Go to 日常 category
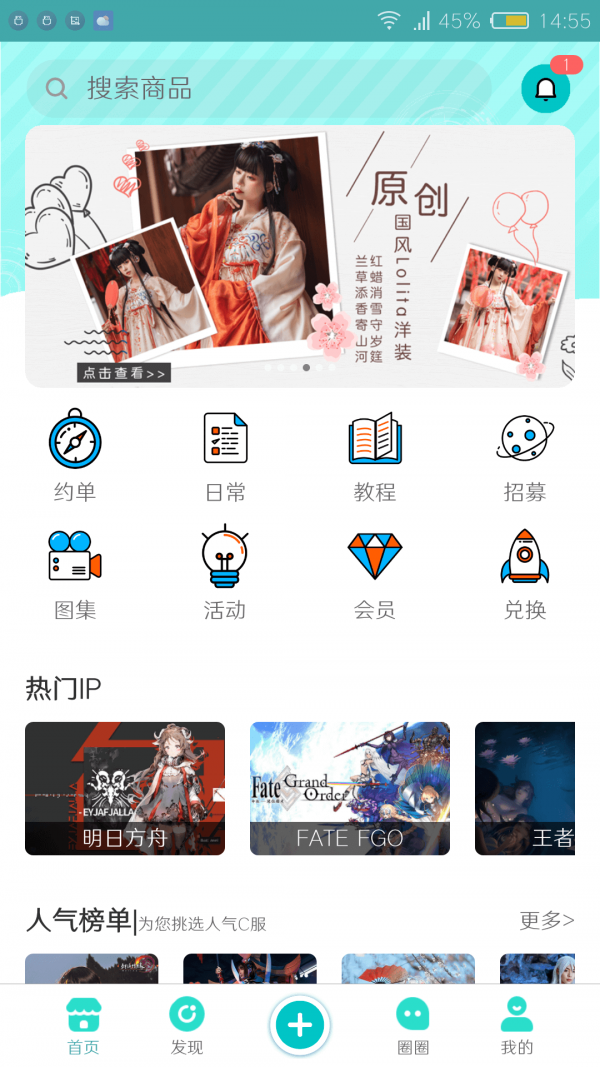 pos(225,456)
